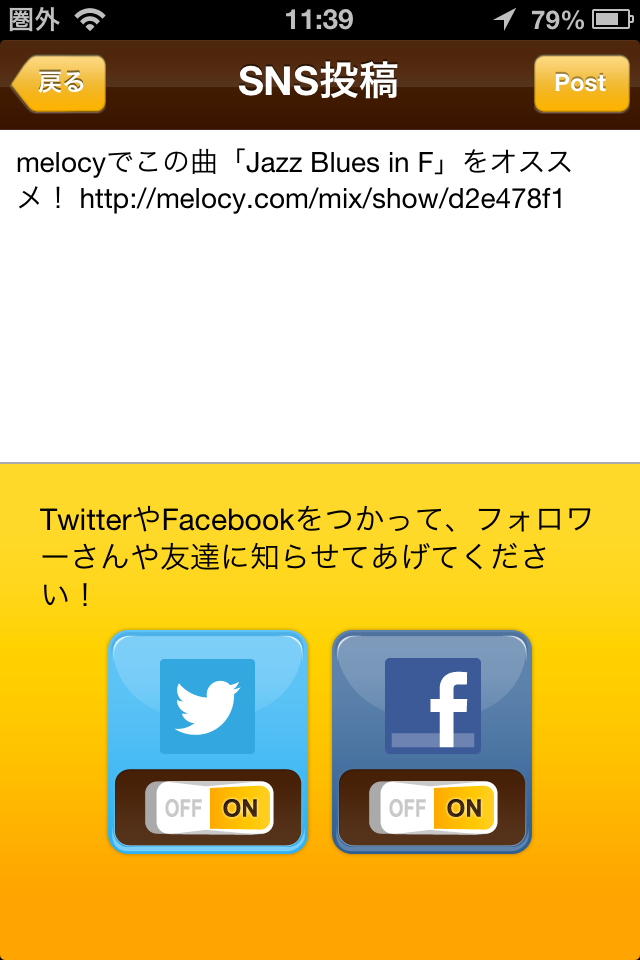Go back with the 戻る button
This screenshot has height=960, width=640.
tap(59, 83)
